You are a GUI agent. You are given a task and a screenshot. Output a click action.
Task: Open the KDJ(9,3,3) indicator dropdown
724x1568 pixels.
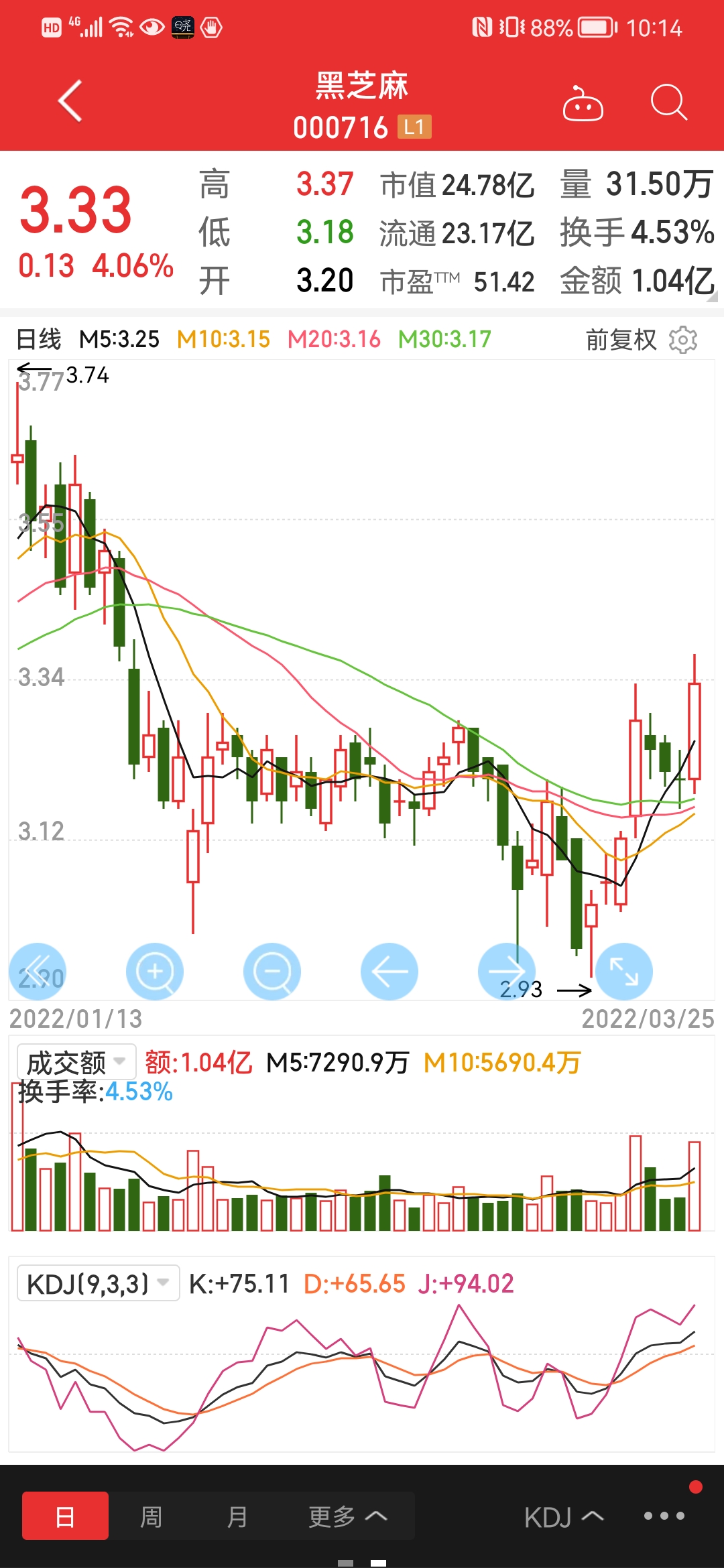pos(98,1283)
